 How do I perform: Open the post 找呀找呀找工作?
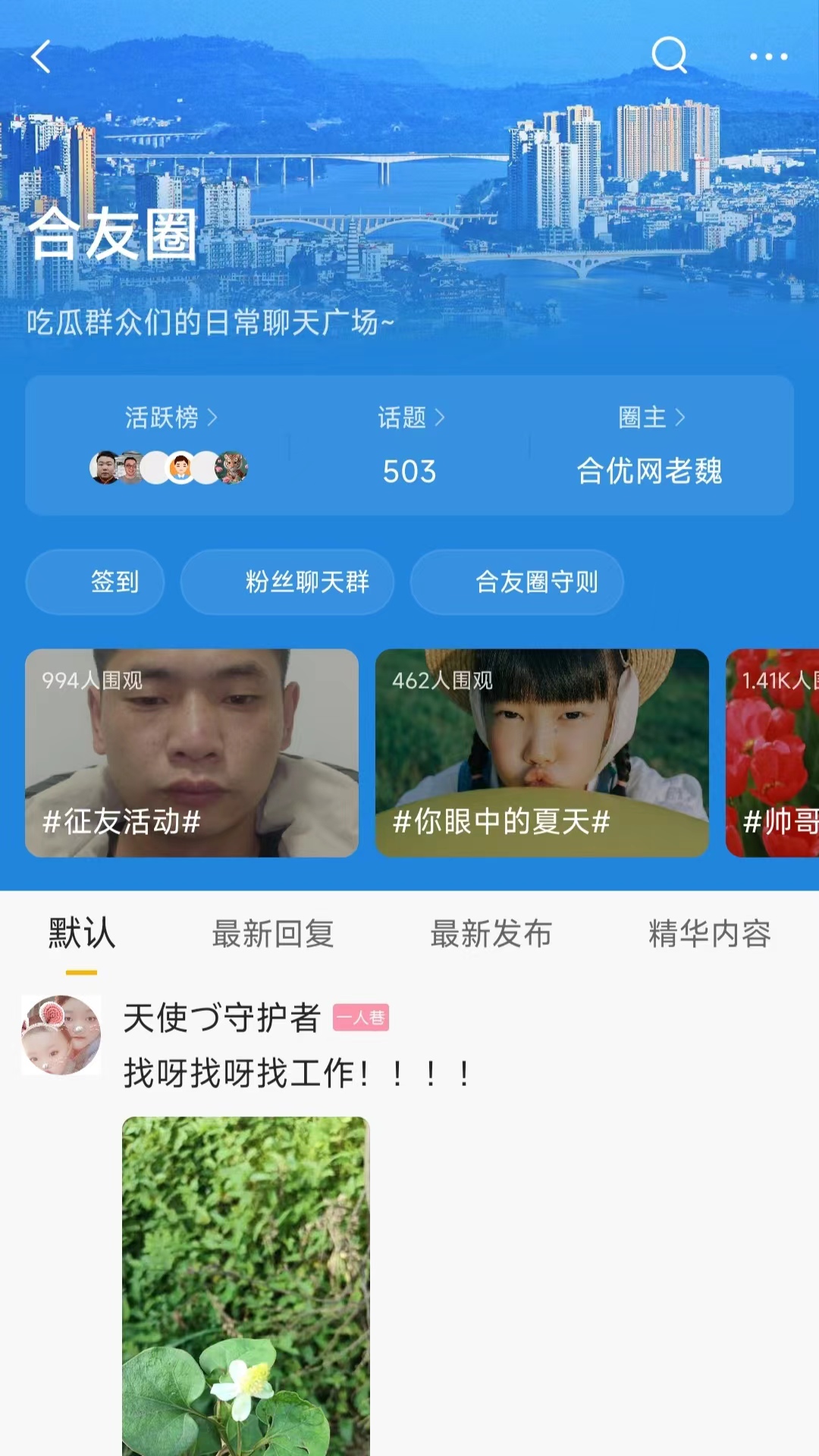pyautogui.click(x=297, y=1073)
